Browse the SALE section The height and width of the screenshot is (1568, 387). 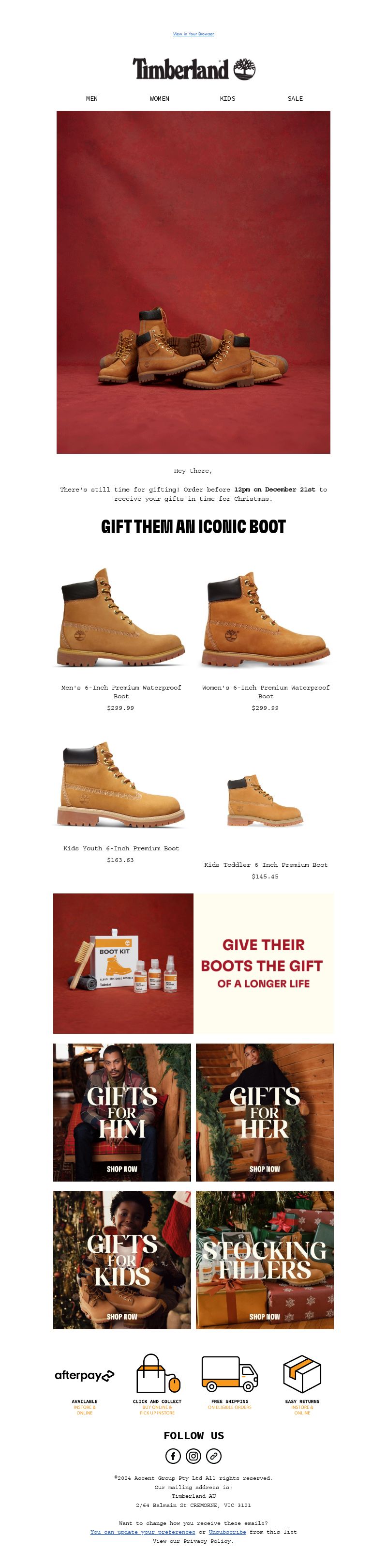click(x=295, y=99)
